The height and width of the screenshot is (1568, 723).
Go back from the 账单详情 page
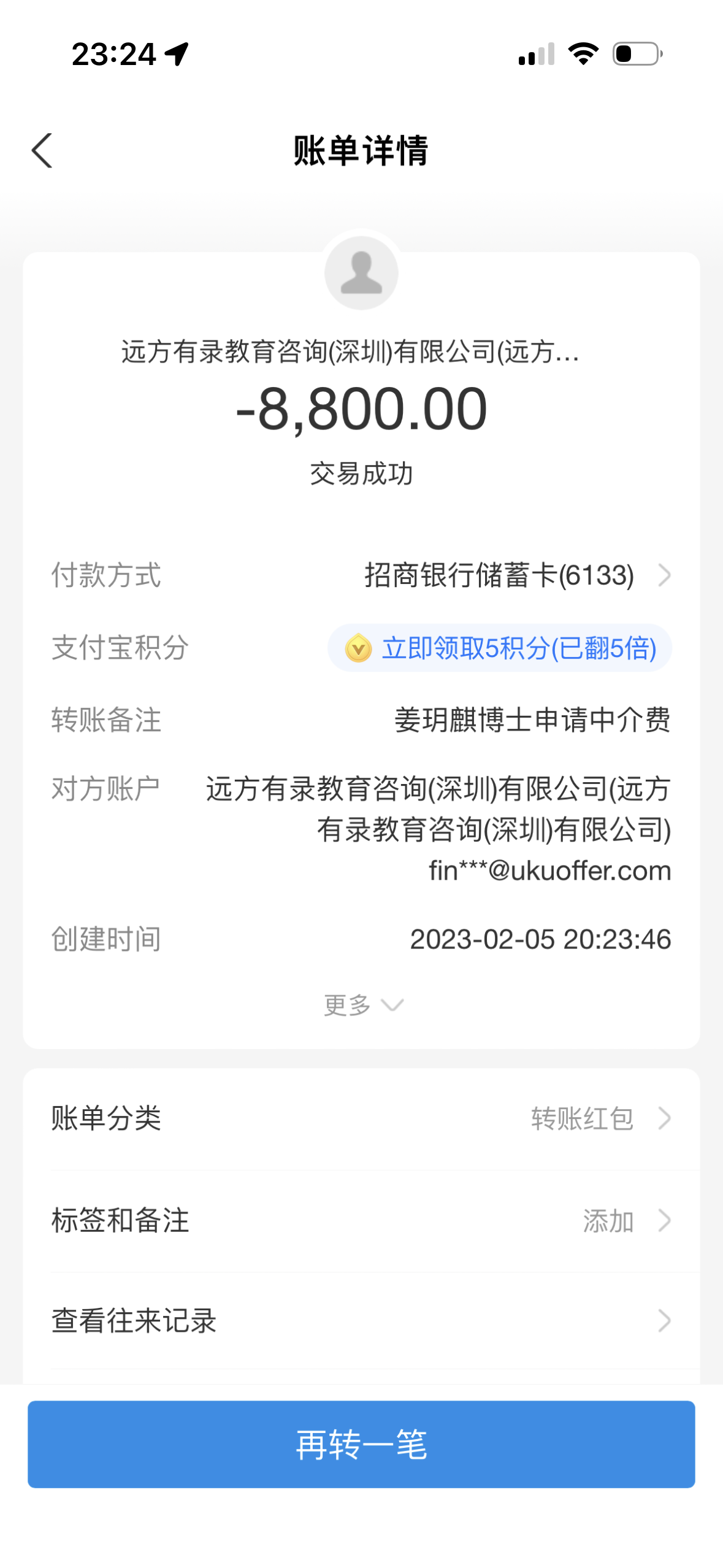click(x=42, y=150)
